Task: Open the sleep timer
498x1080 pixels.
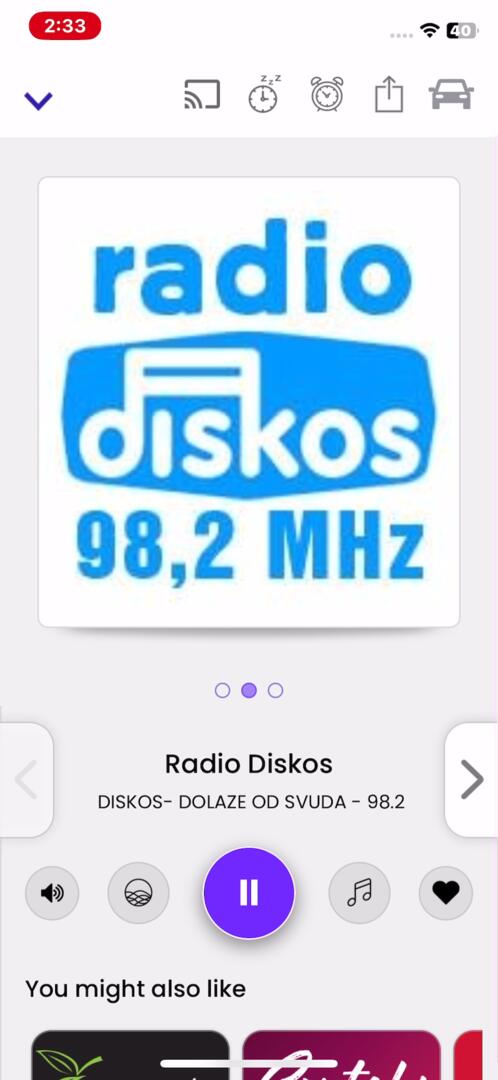Action: (264, 94)
